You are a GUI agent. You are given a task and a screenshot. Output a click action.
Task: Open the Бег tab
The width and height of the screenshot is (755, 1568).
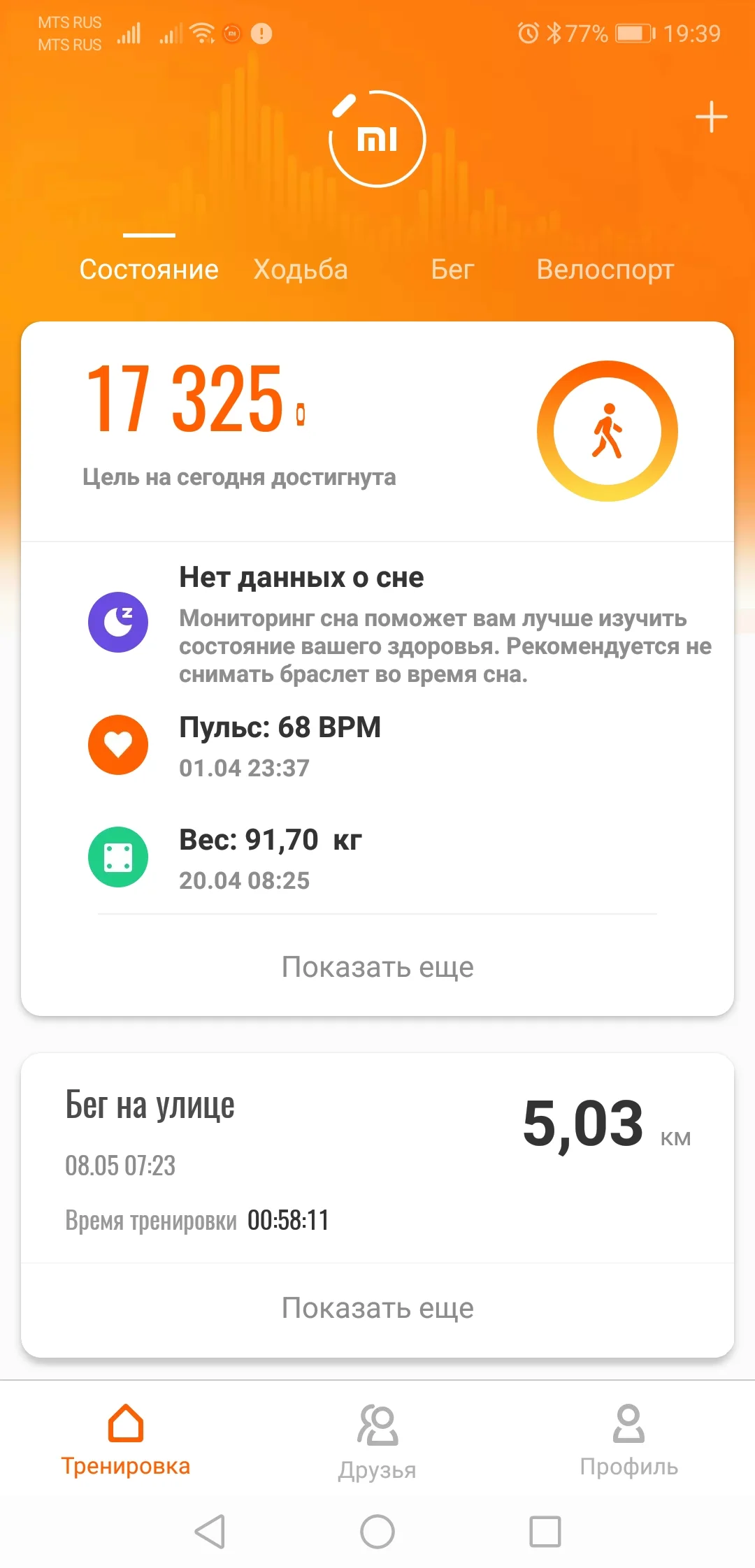click(x=452, y=269)
